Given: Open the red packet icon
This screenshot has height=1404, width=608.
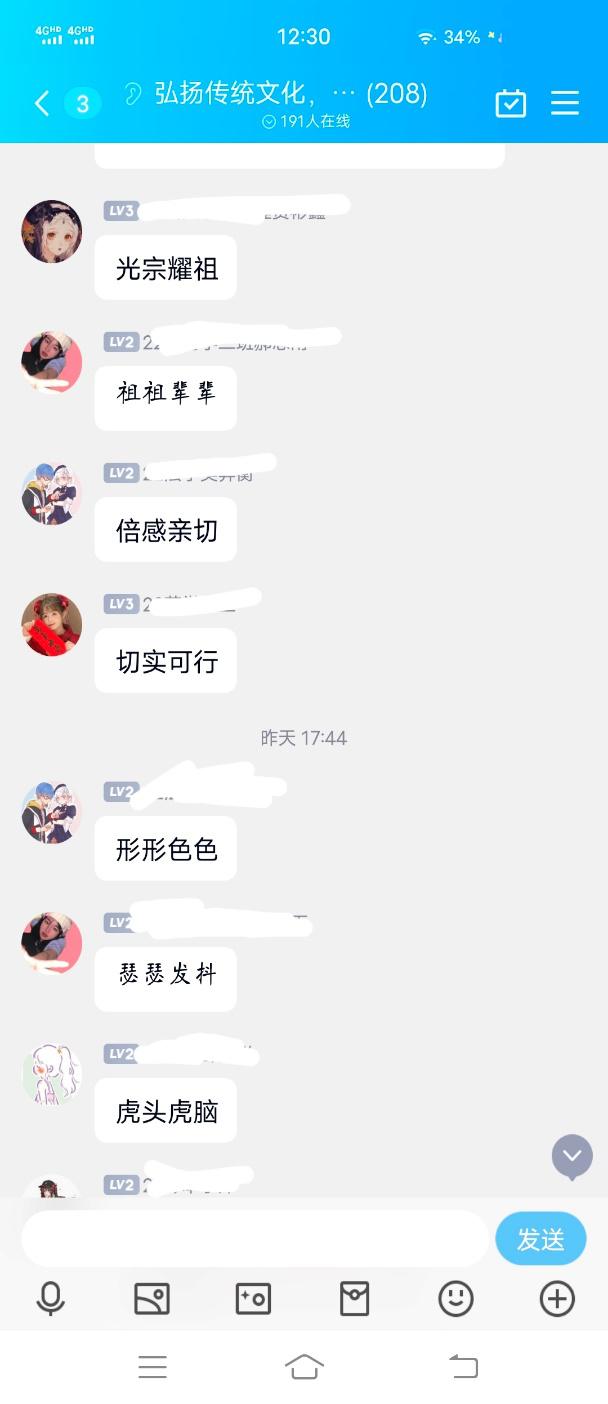Looking at the screenshot, I should point(354,1299).
